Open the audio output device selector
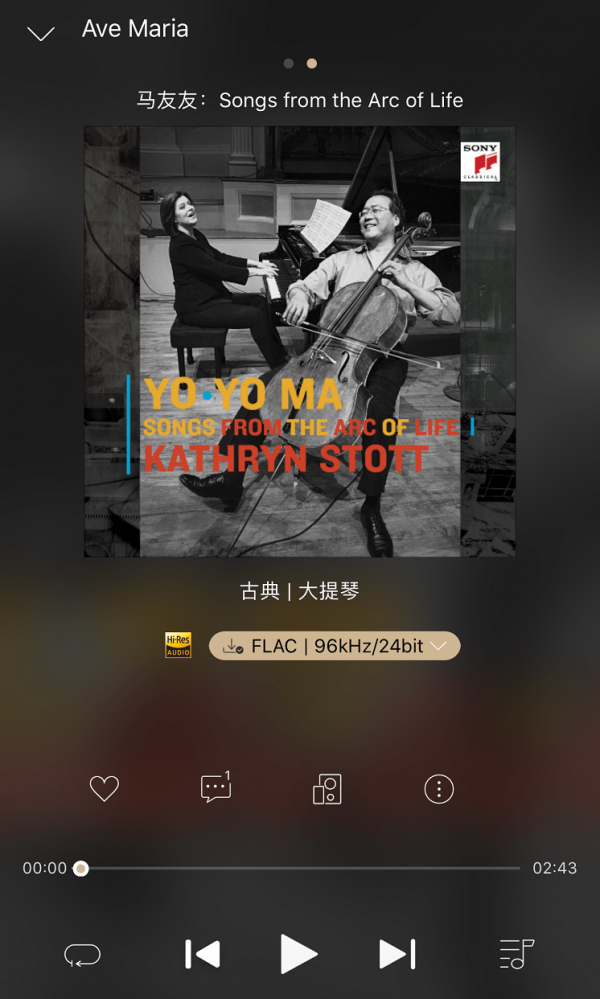Screen dimensions: 600x999 (327, 789)
